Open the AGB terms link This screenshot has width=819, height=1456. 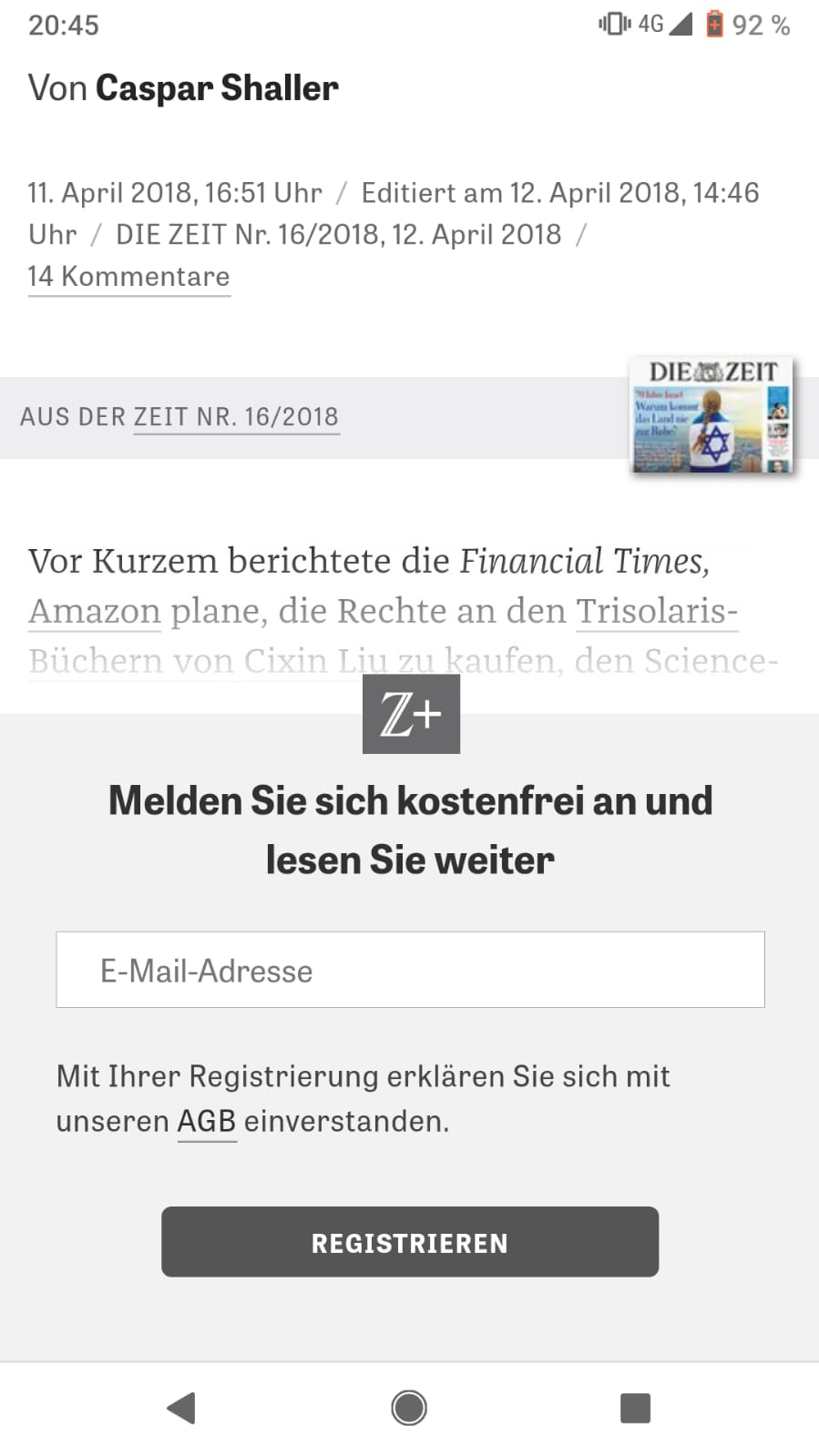coord(207,1121)
